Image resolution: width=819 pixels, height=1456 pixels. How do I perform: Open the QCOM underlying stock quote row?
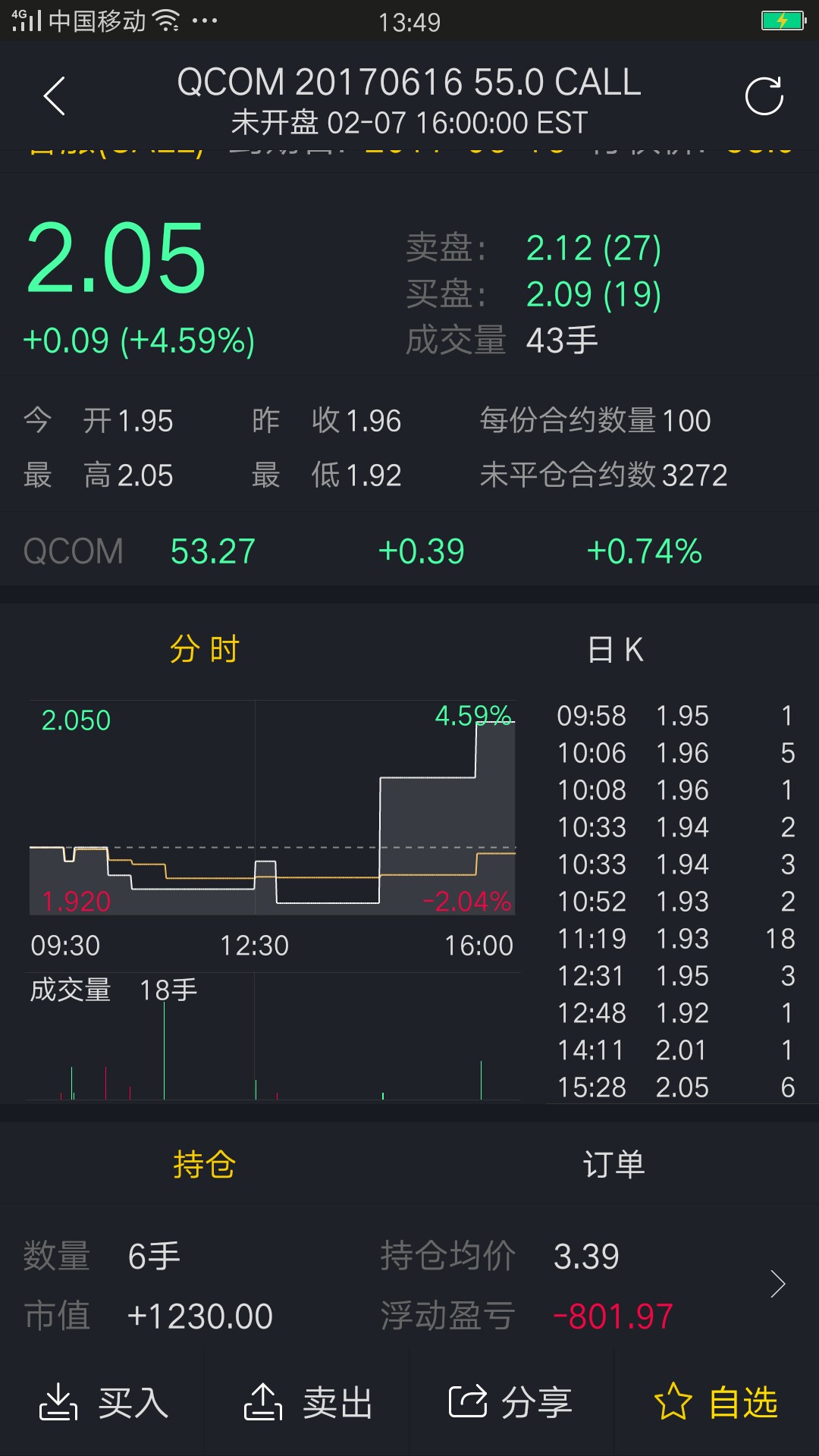click(x=409, y=551)
